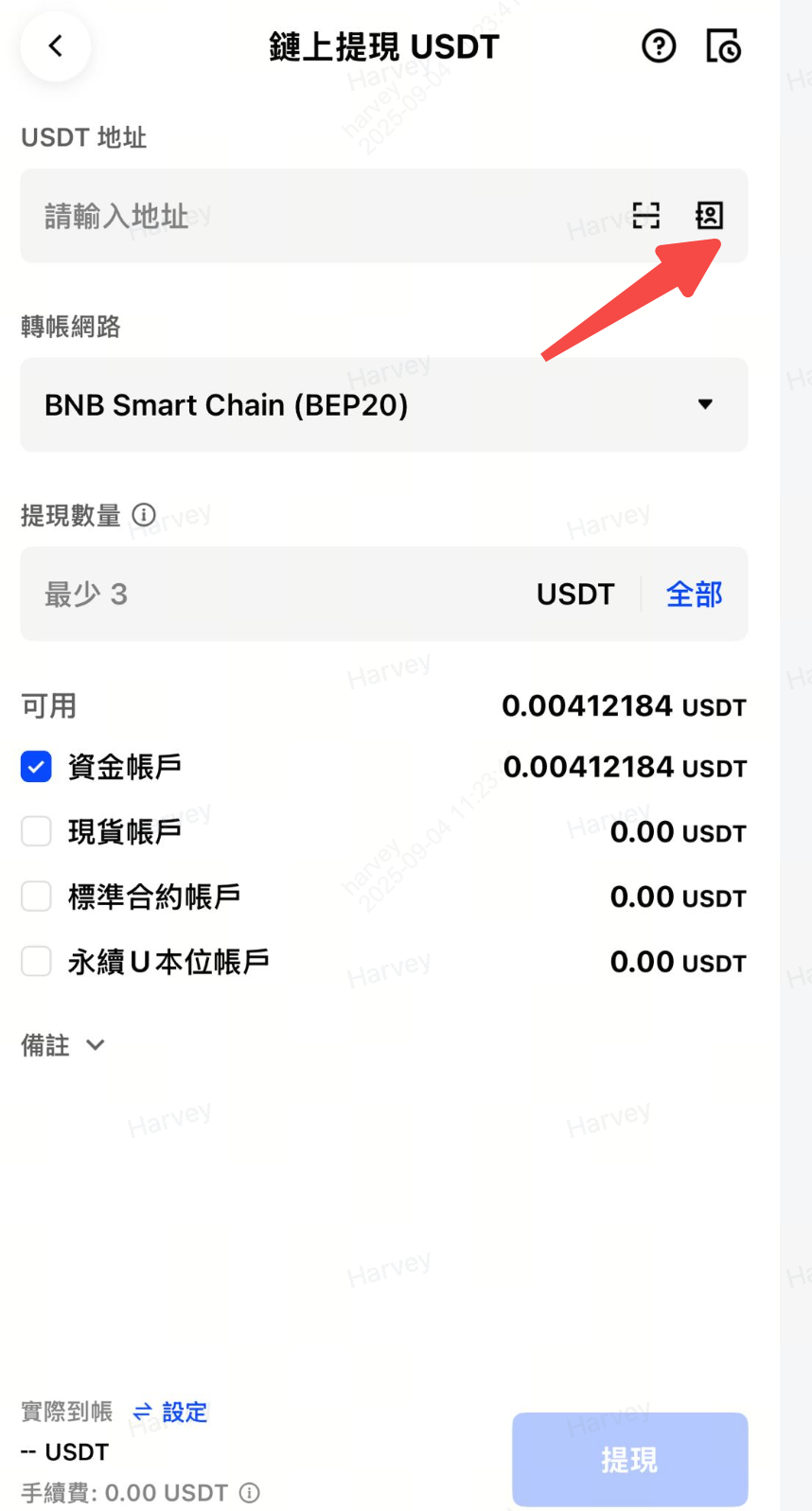Viewport: 812px width, 1511px height.
Task: Tap the QR code scan icon
Action: (646, 216)
